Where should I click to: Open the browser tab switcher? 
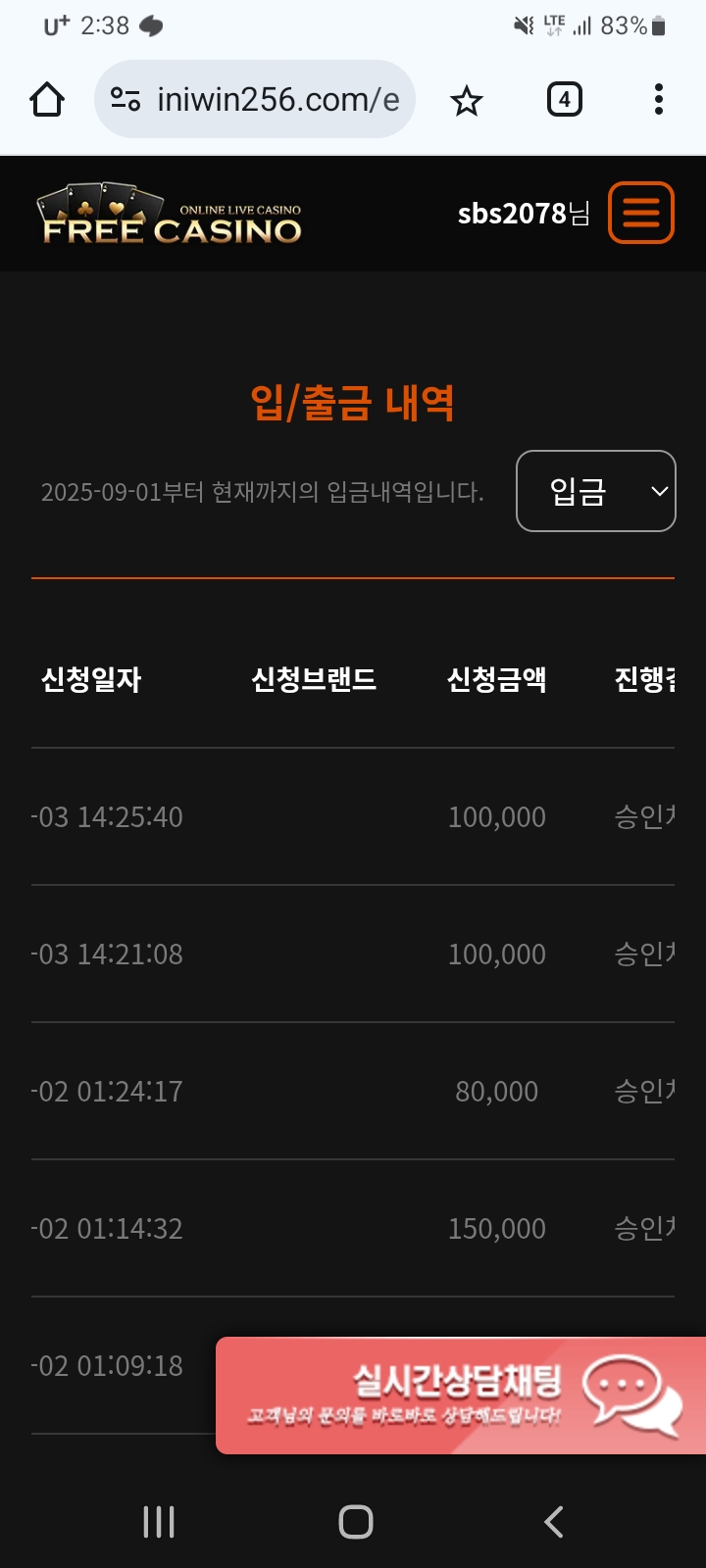tap(564, 100)
